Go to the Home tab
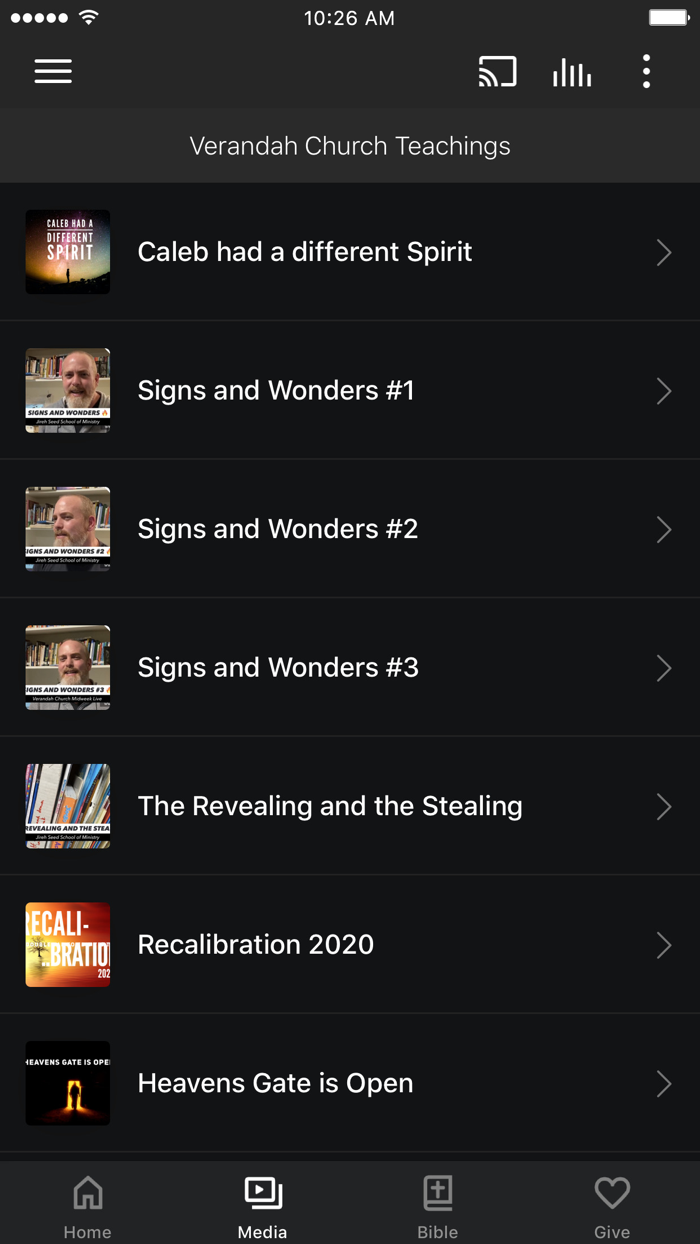Image resolution: width=700 pixels, height=1244 pixels. pos(88,1206)
